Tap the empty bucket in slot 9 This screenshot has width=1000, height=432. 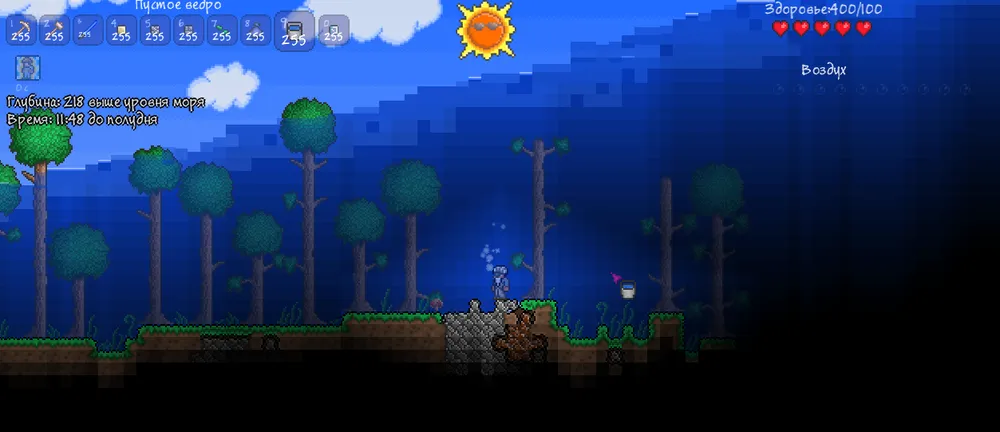(x=294, y=33)
